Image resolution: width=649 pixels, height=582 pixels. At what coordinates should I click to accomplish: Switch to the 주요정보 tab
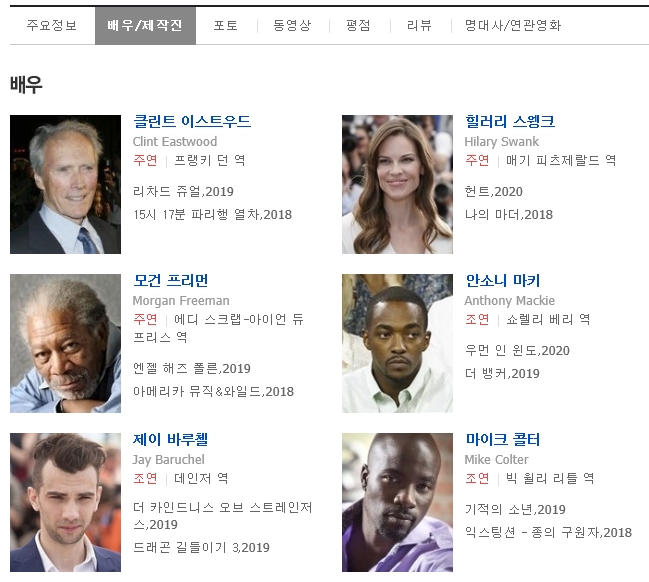click(x=51, y=26)
